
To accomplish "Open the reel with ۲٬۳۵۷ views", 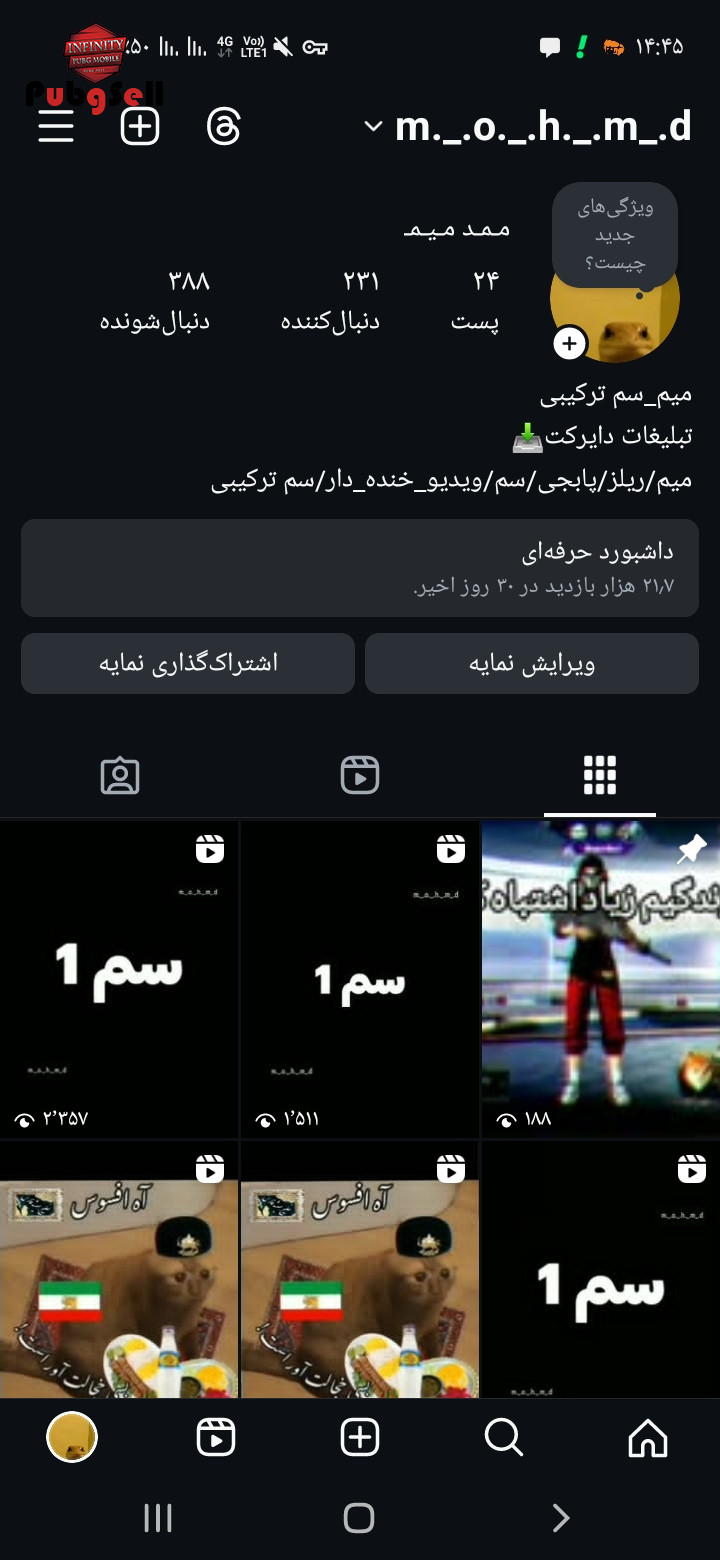I will tap(119, 980).
